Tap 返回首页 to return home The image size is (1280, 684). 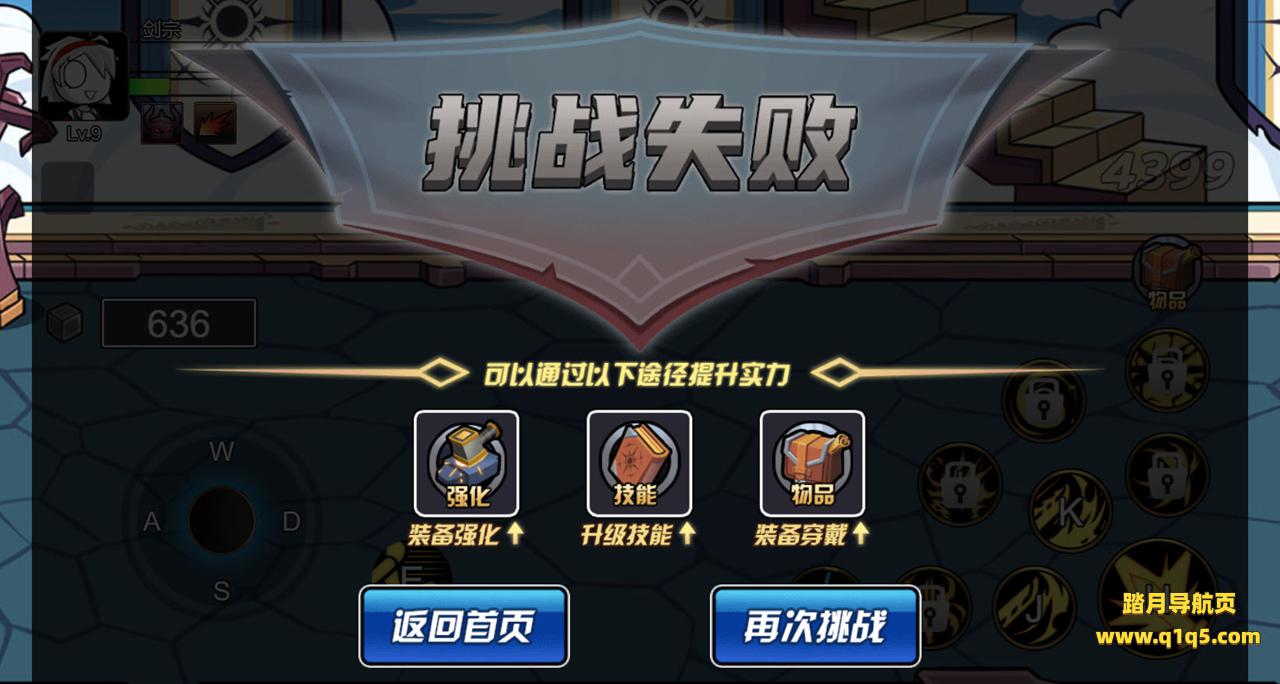(464, 627)
